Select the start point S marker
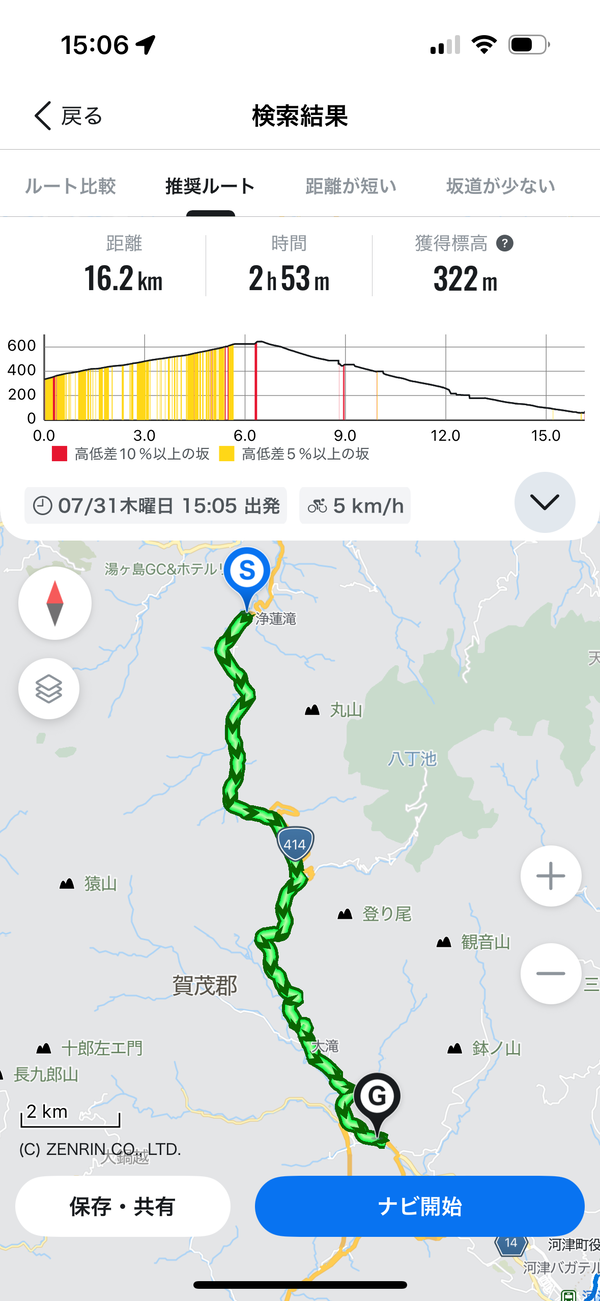Viewport: 600px width, 1301px height. pyautogui.click(x=246, y=574)
